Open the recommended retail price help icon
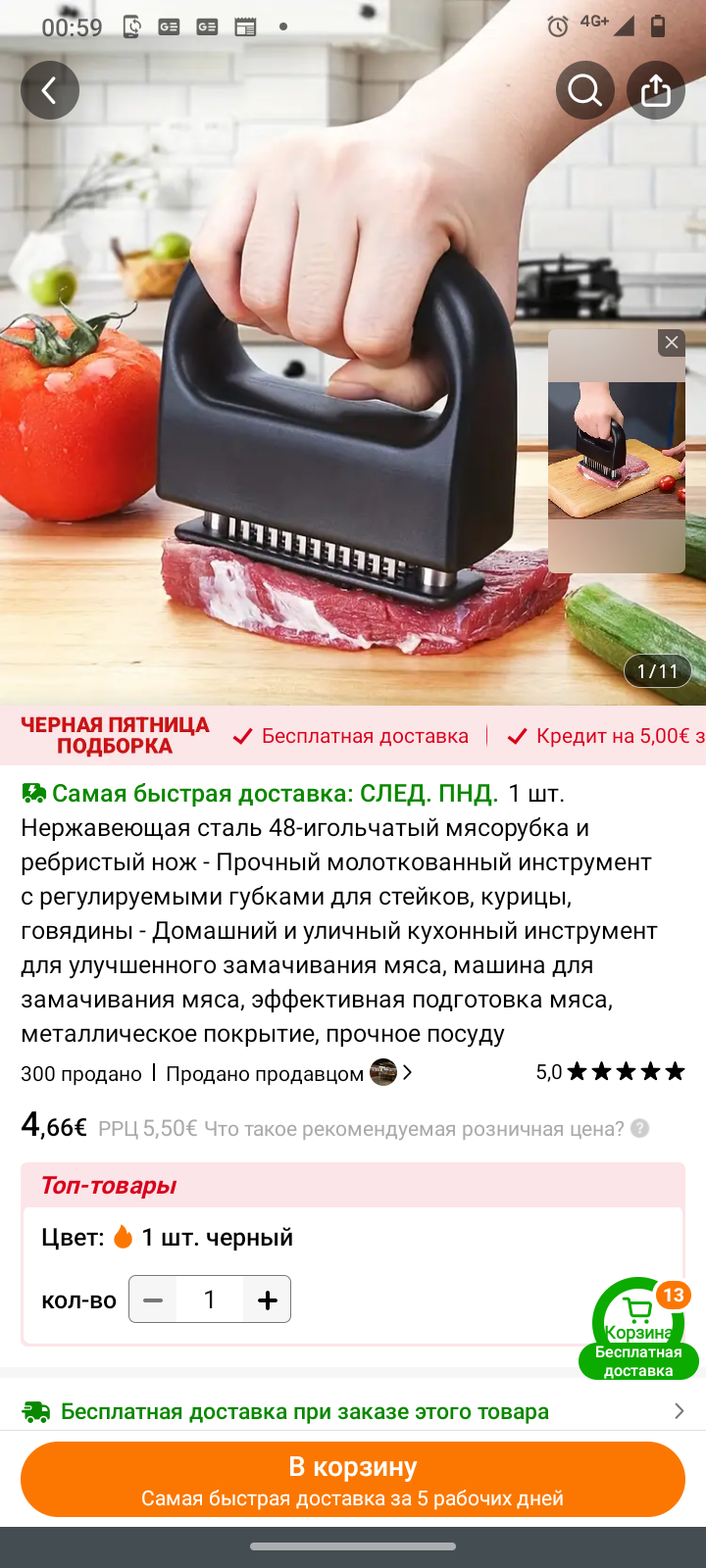The image size is (706, 1568). pos(640,1128)
